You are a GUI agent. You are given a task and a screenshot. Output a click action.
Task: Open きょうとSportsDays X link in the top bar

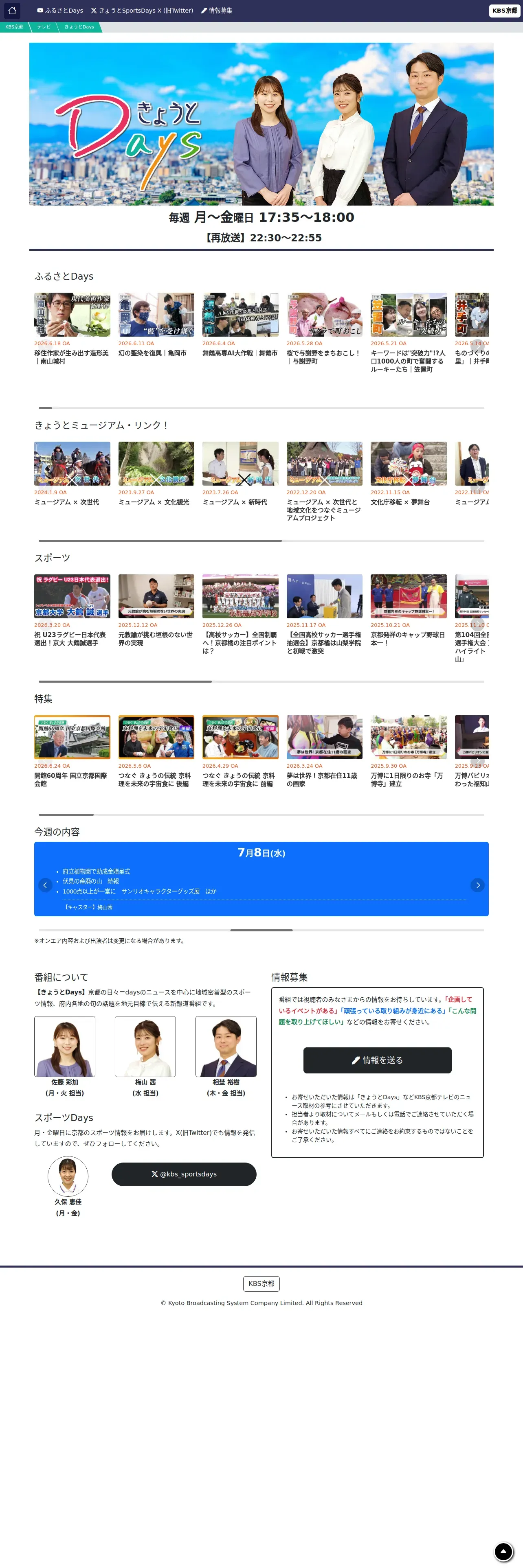click(x=142, y=10)
